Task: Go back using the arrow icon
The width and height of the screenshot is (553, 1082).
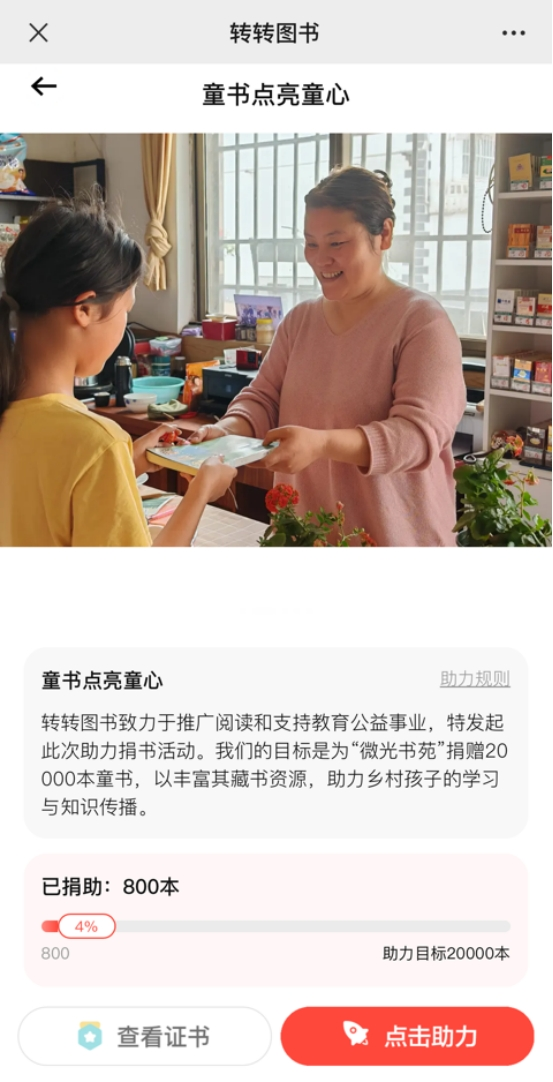Action: [x=43, y=86]
